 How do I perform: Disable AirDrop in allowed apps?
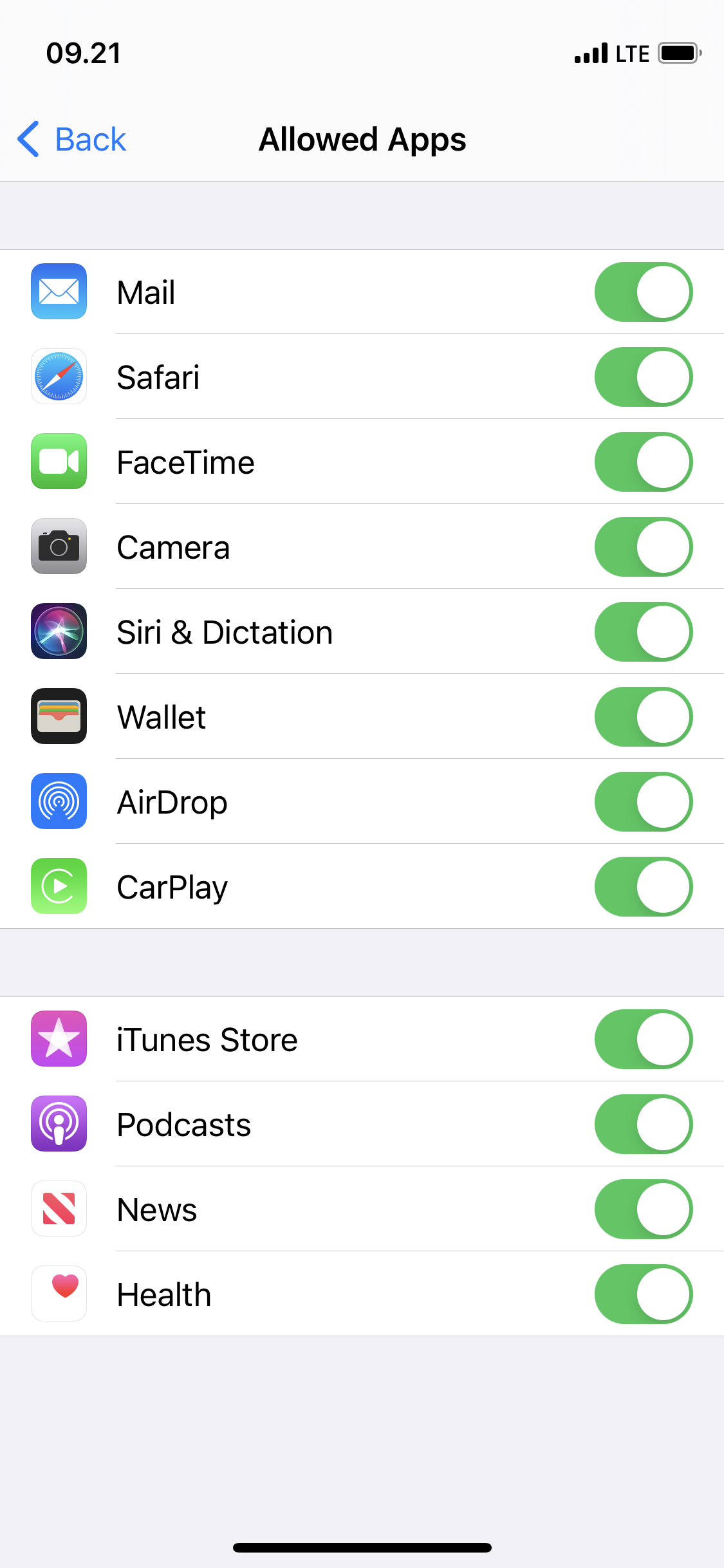click(643, 802)
